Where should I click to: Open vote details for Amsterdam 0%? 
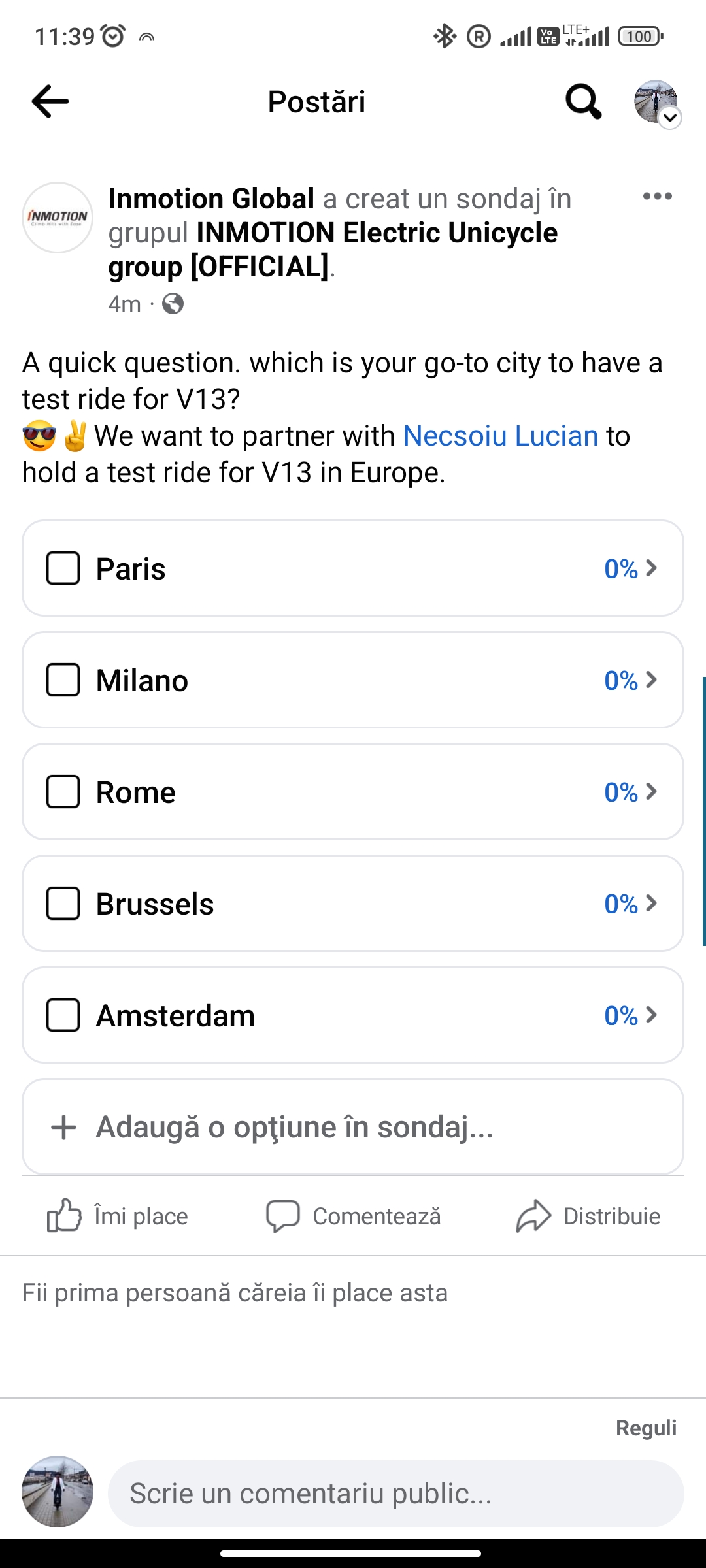pos(631,1015)
